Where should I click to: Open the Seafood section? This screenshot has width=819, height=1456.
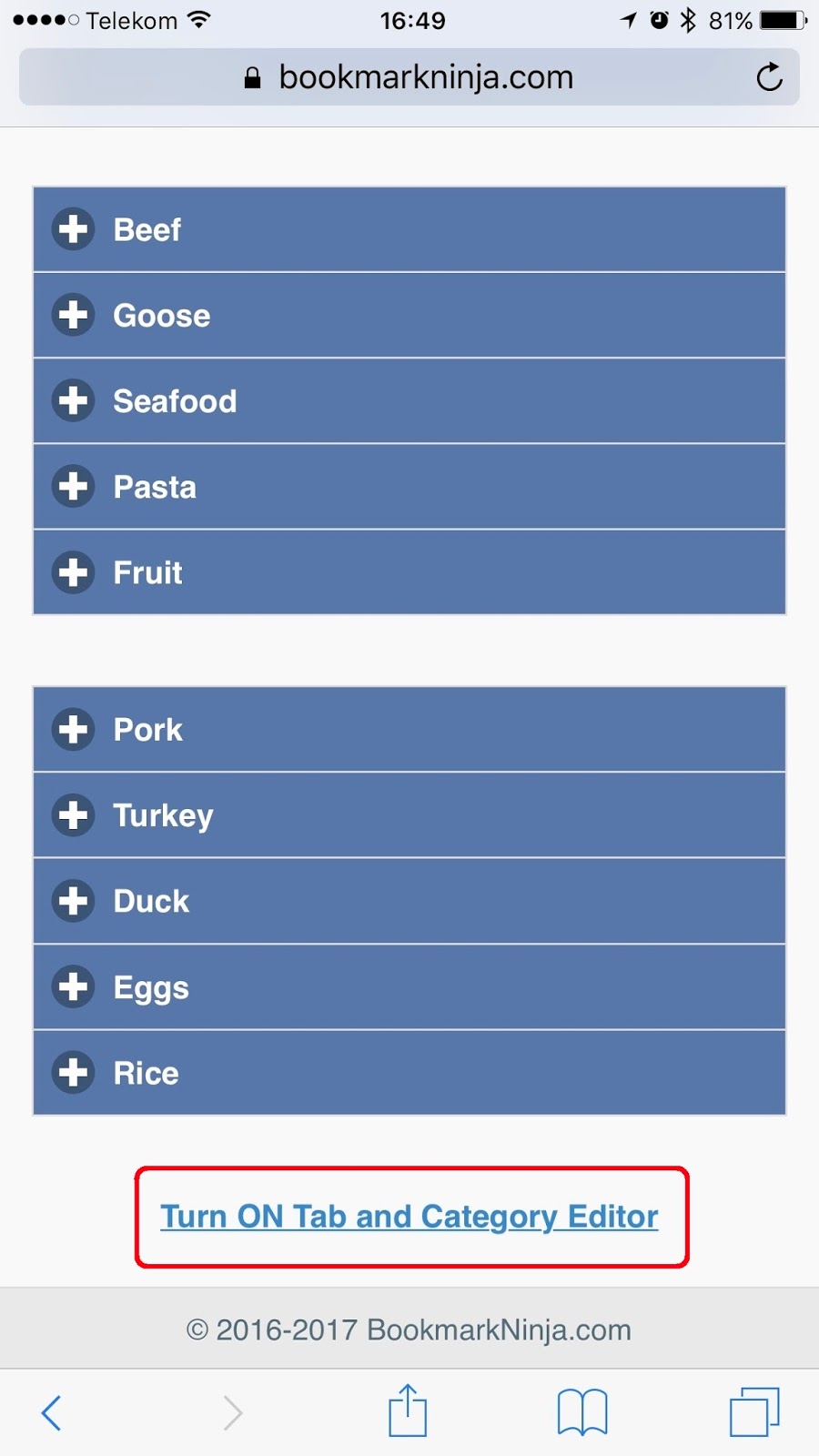tap(73, 400)
